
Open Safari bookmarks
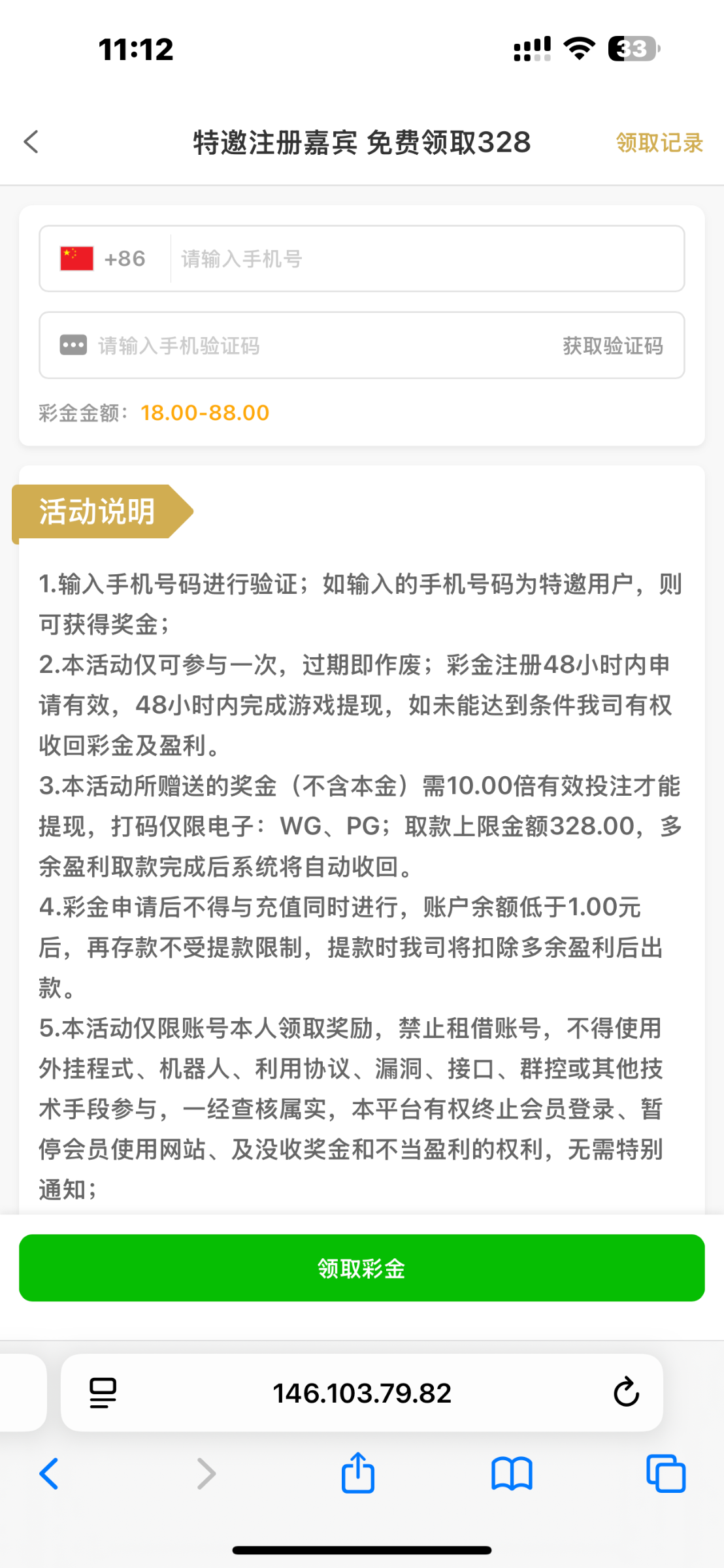tap(512, 1474)
